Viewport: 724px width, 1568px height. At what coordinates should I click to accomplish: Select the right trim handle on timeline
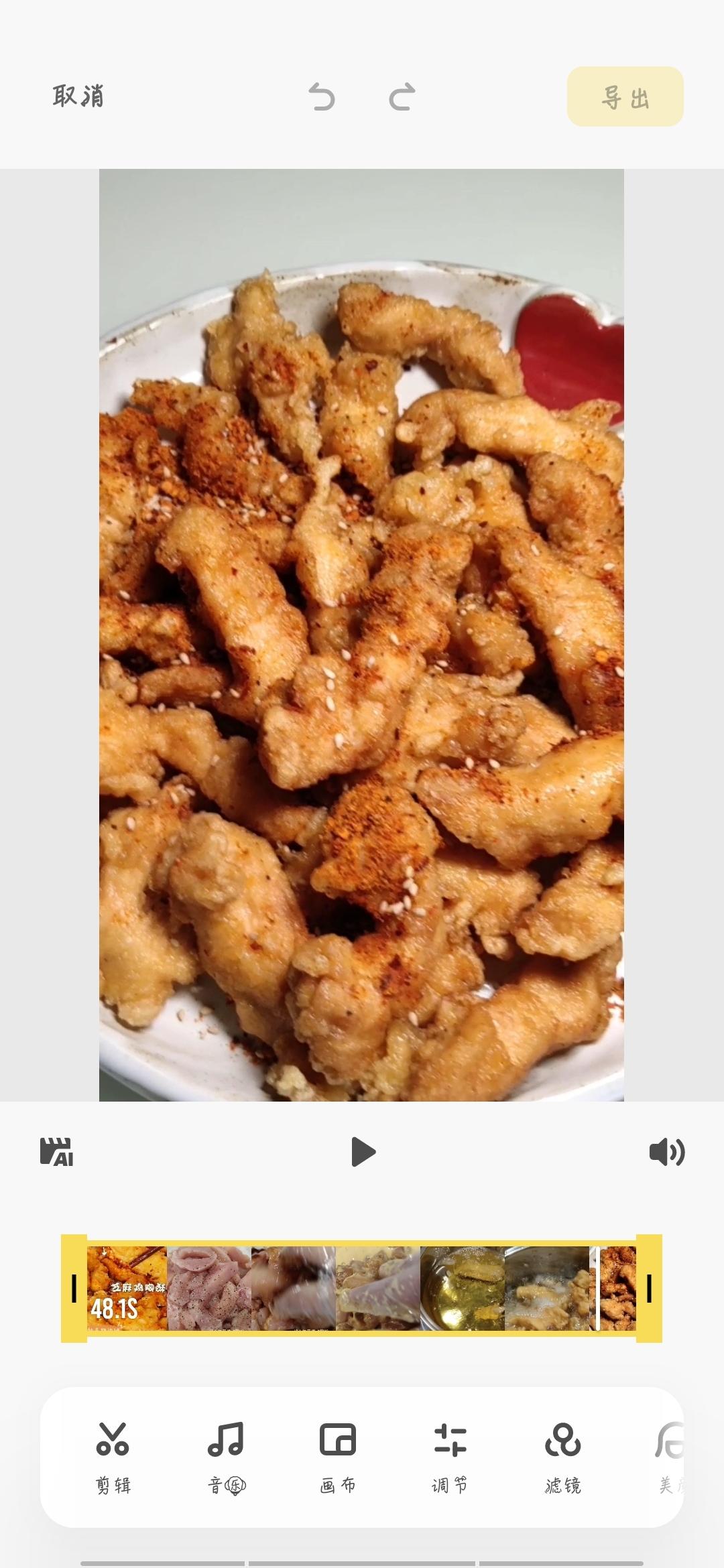pos(649,1288)
